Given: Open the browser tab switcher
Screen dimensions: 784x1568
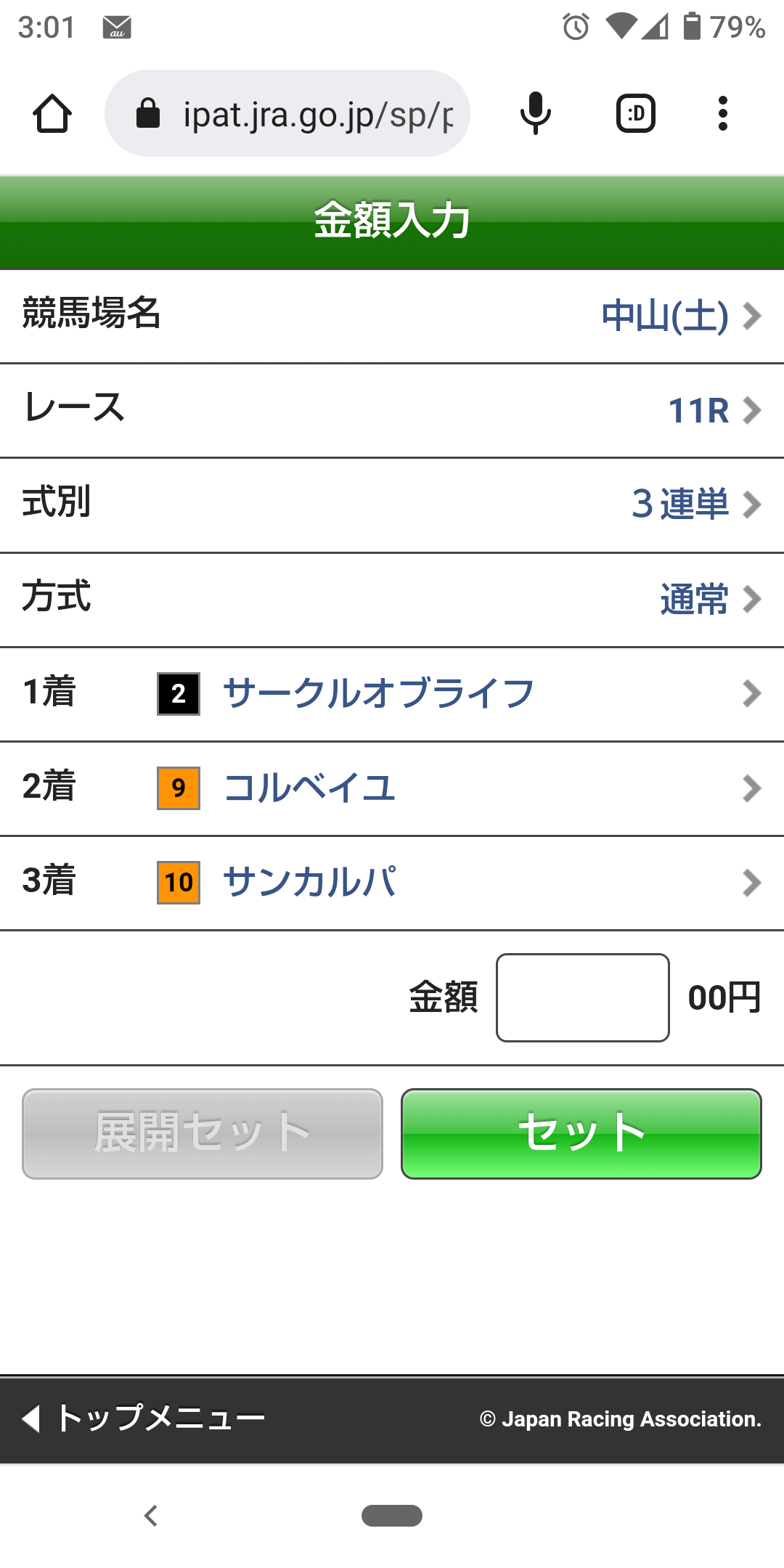Looking at the screenshot, I should 635,114.
